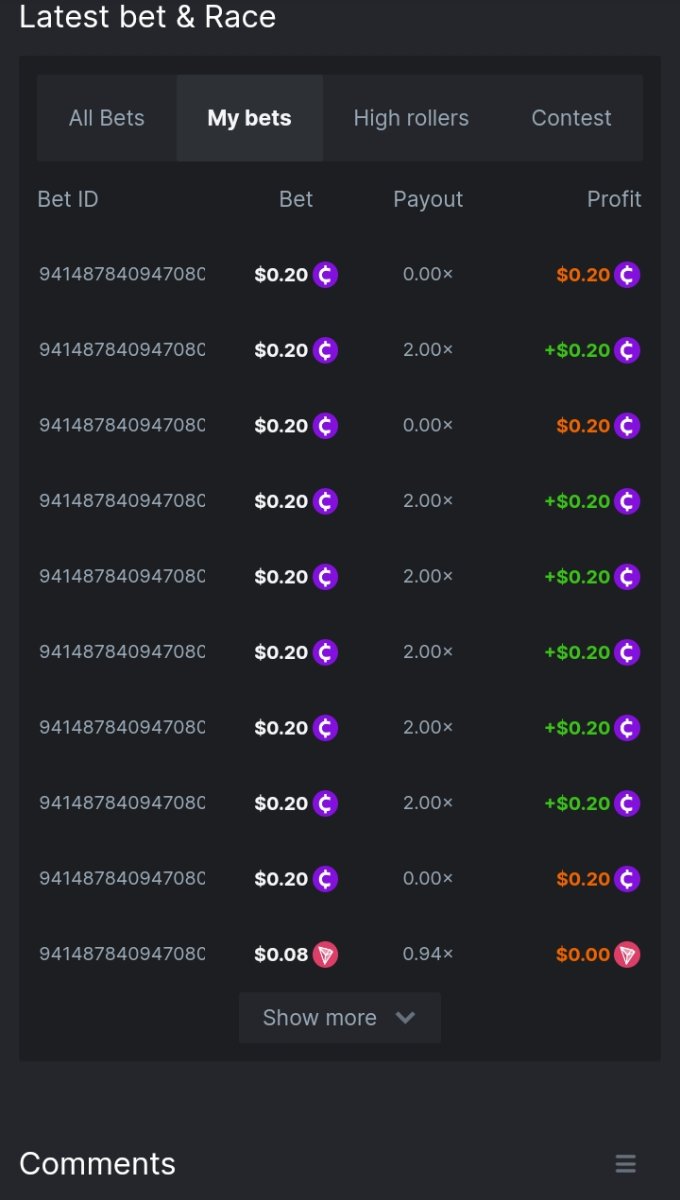The height and width of the screenshot is (1200, 680).
Task: Expand the list with Show more
Action: pyautogui.click(x=339, y=1018)
